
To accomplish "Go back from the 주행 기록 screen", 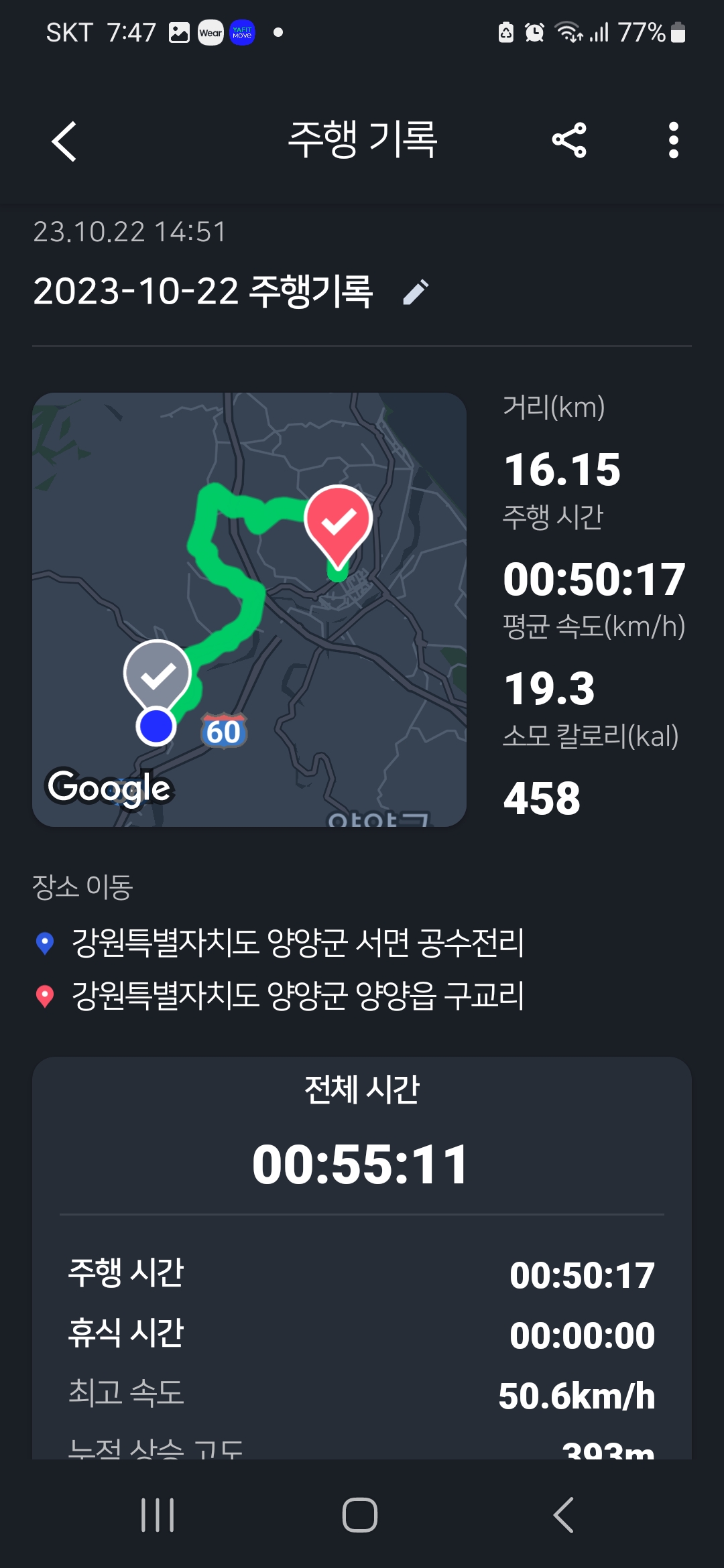I will point(64,141).
